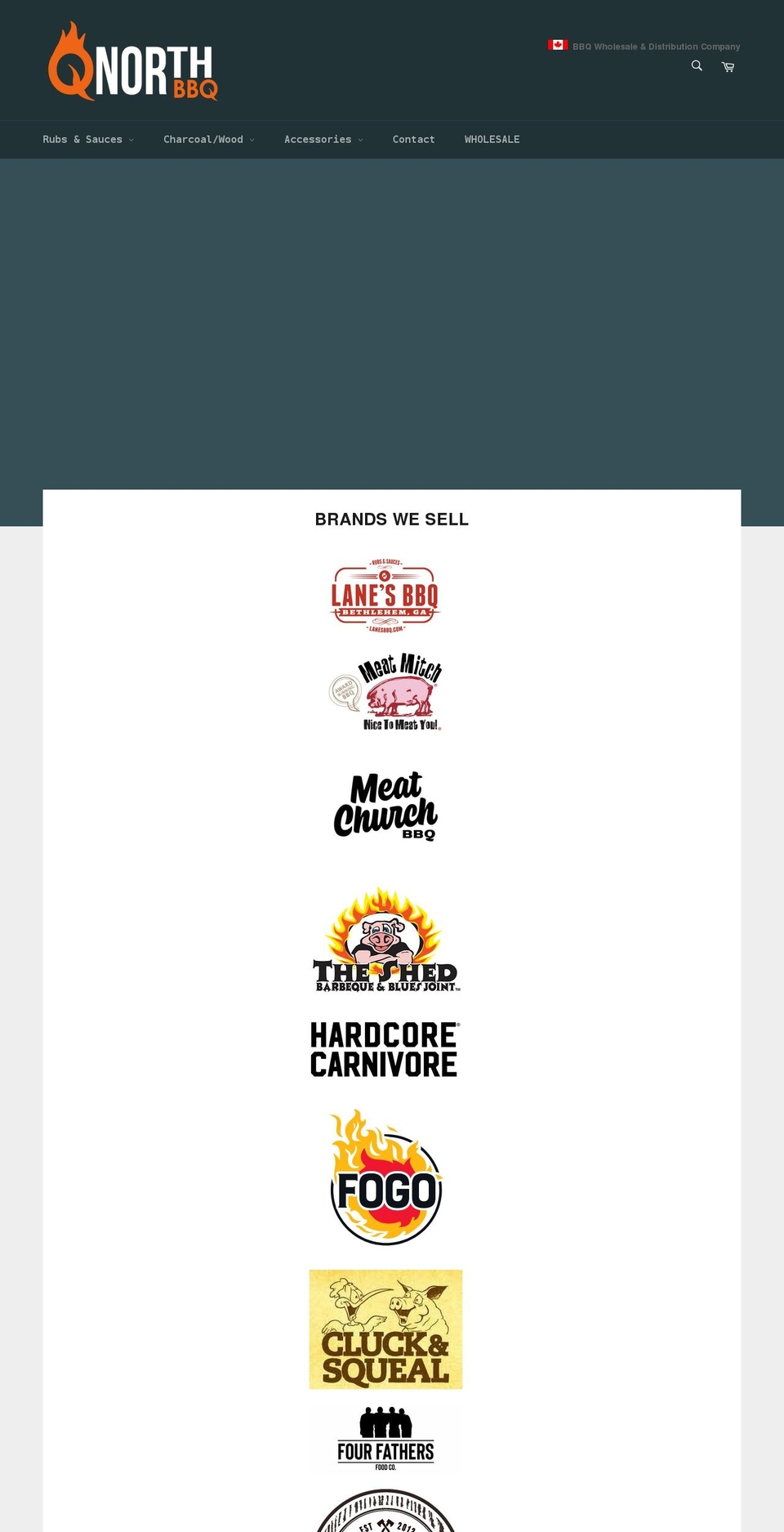Click the BRANDS WE SELL heading

(392, 519)
